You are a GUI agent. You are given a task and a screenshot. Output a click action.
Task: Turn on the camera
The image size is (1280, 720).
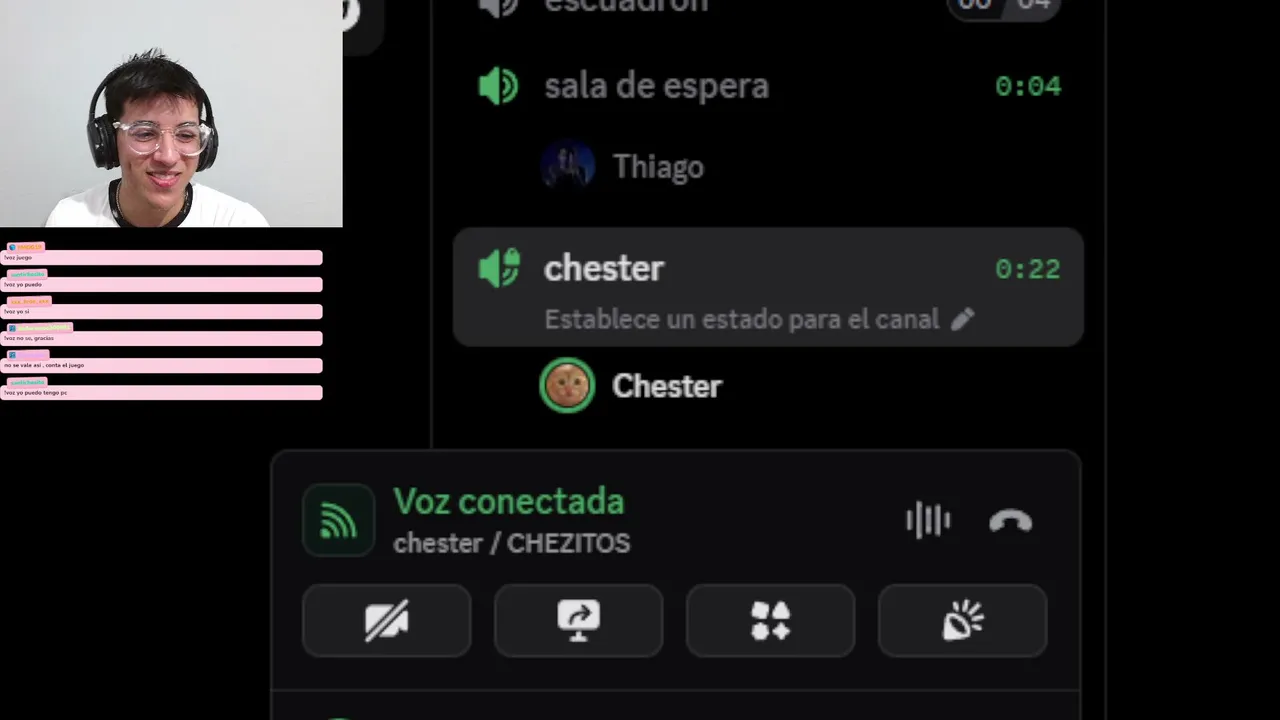pos(386,621)
